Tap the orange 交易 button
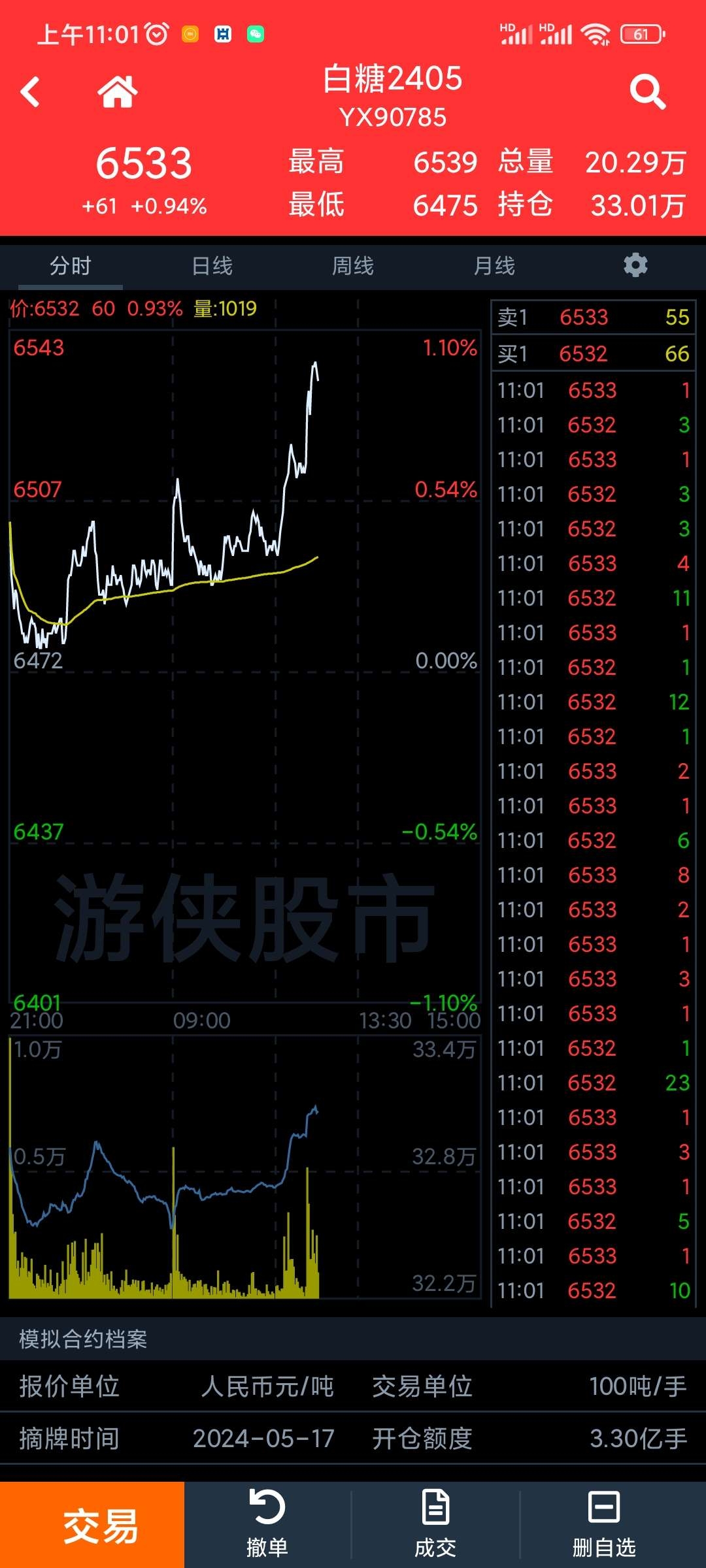The image size is (706, 1568). (x=92, y=1525)
